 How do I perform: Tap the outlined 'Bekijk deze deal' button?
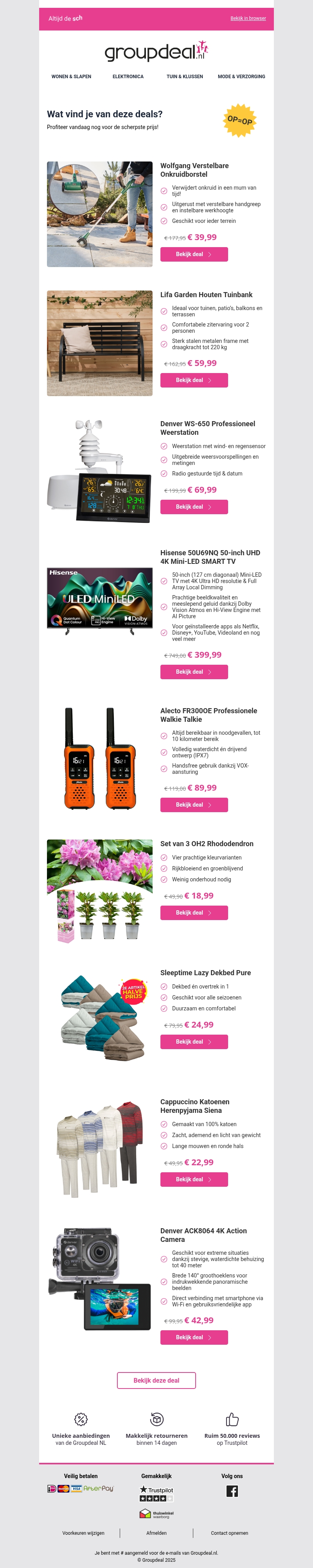(156, 1381)
